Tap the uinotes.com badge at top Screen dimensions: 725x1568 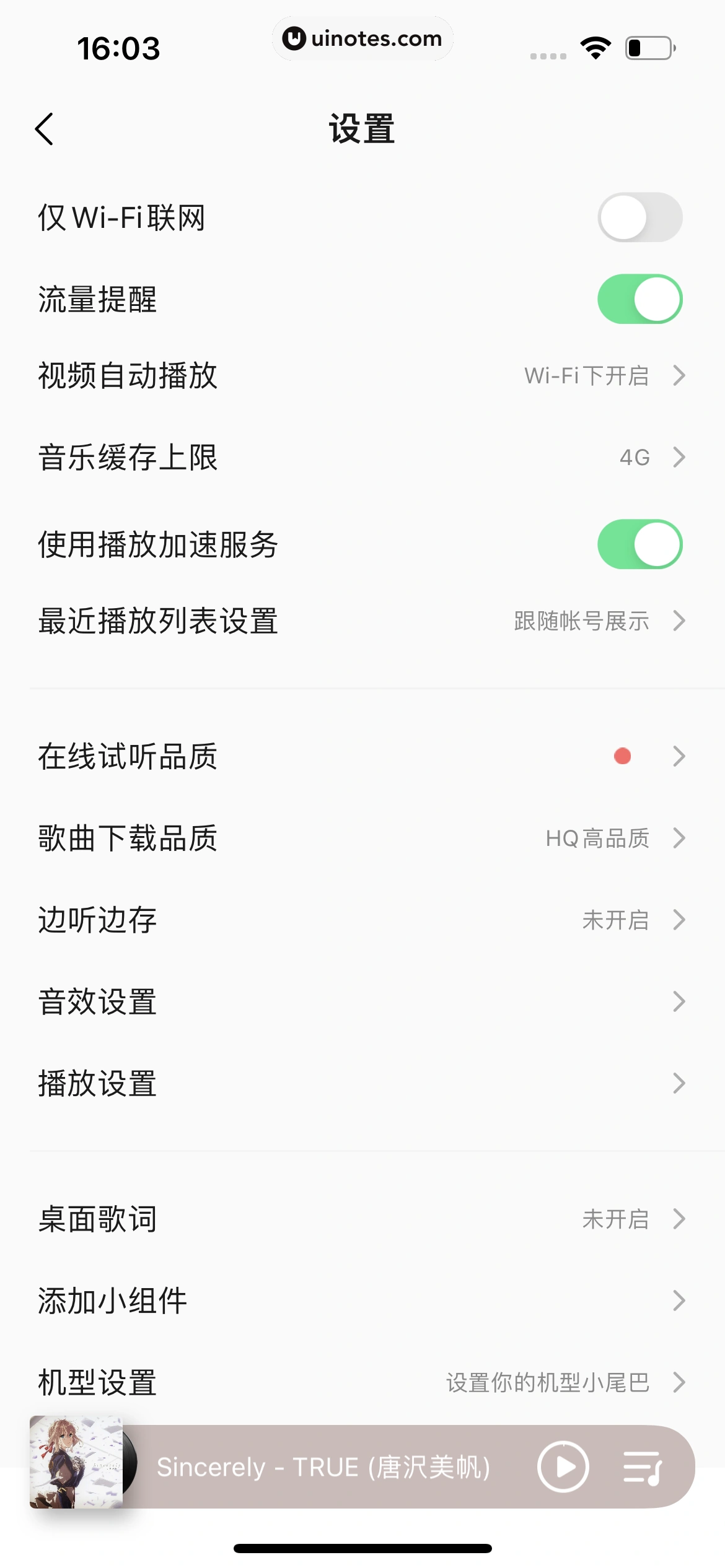coord(362,38)
